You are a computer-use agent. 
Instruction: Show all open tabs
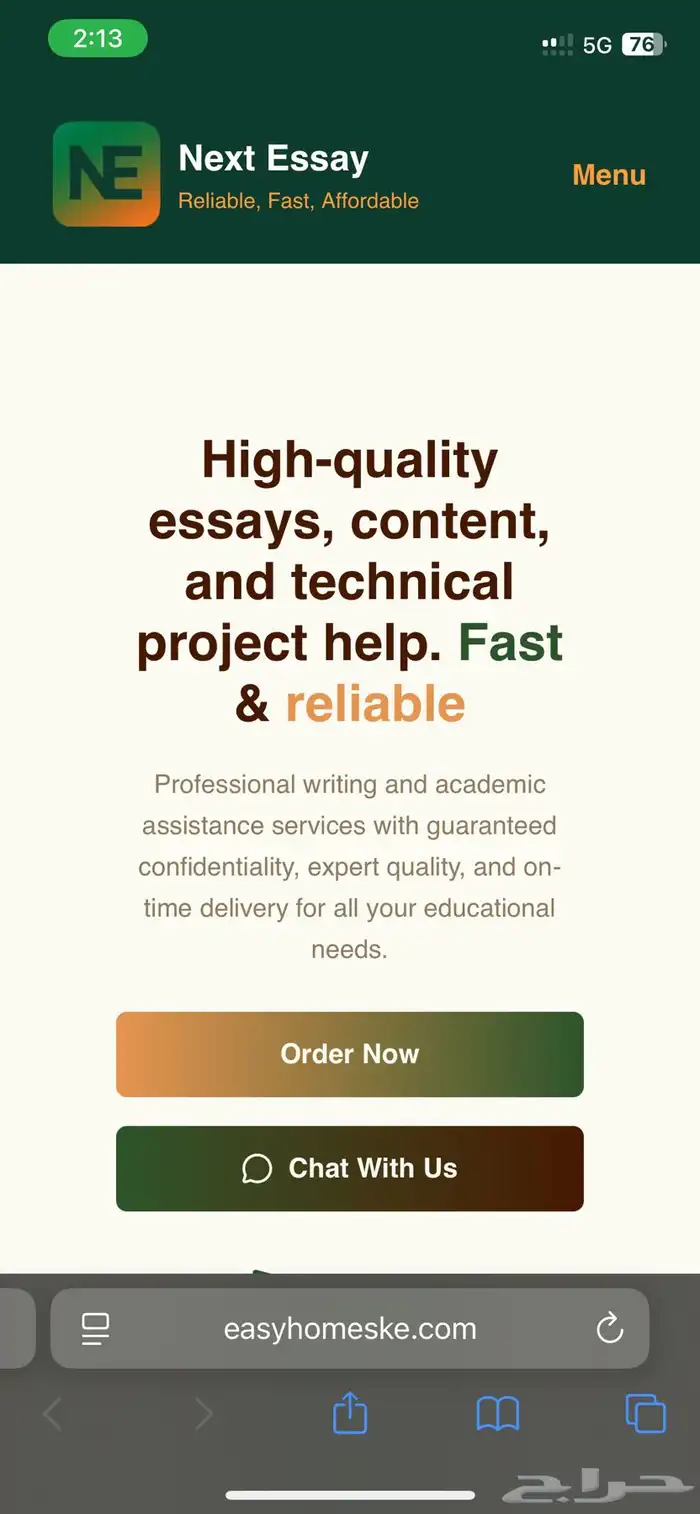645,1414
